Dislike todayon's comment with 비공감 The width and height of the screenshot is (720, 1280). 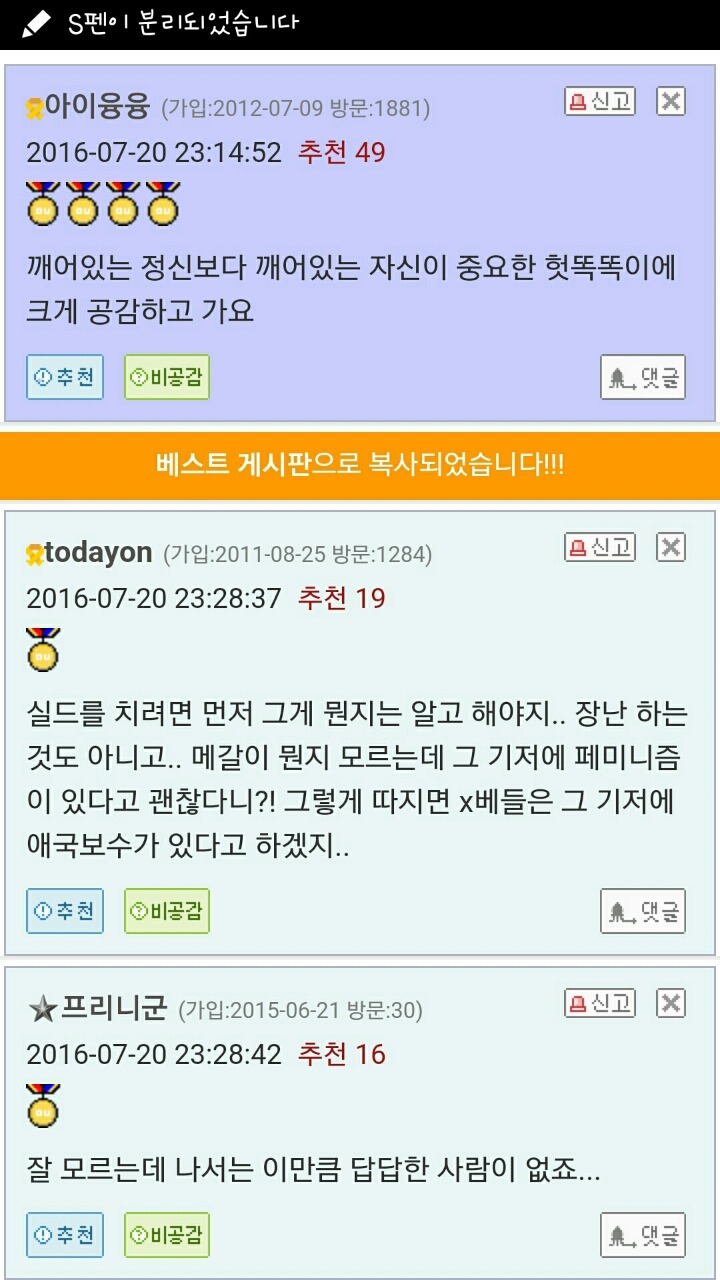pos(167,911)
